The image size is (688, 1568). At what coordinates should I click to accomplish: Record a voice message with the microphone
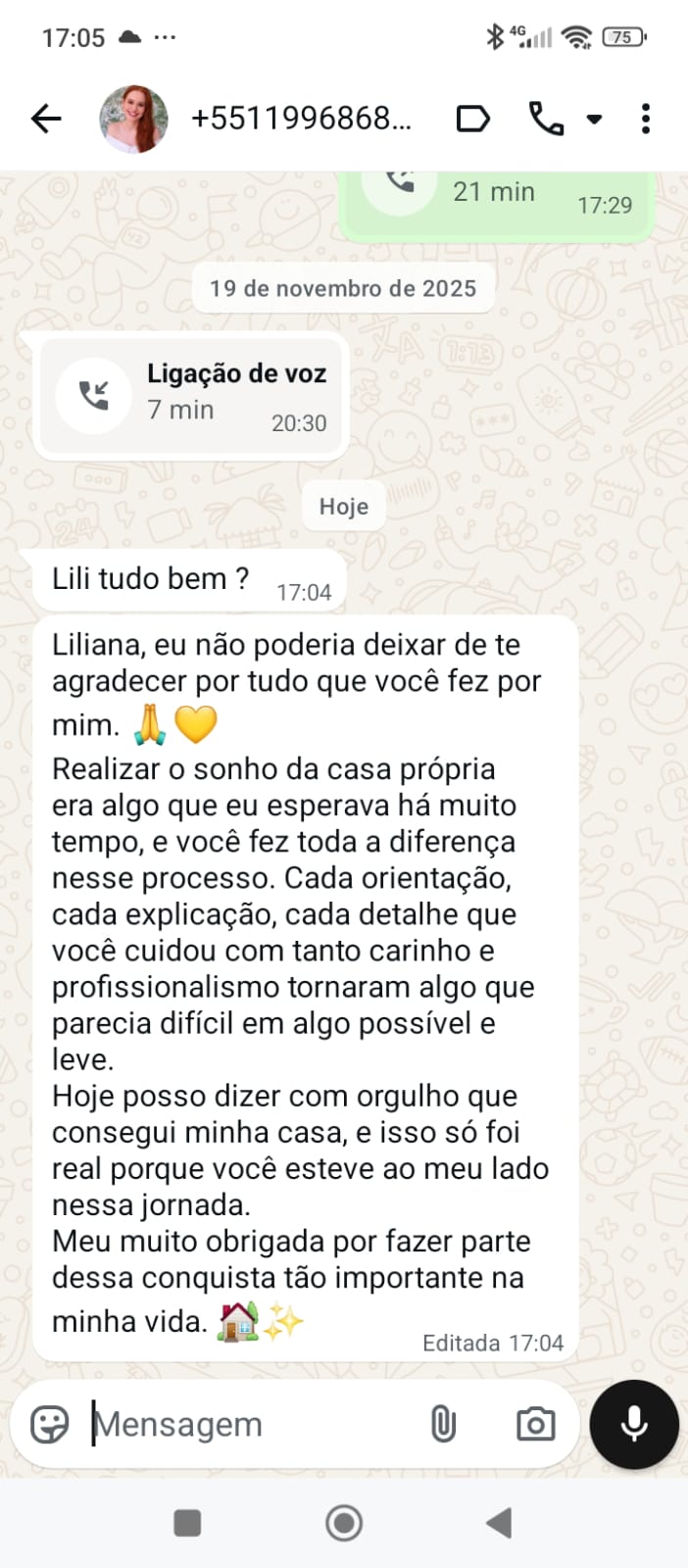[634, 1424]
